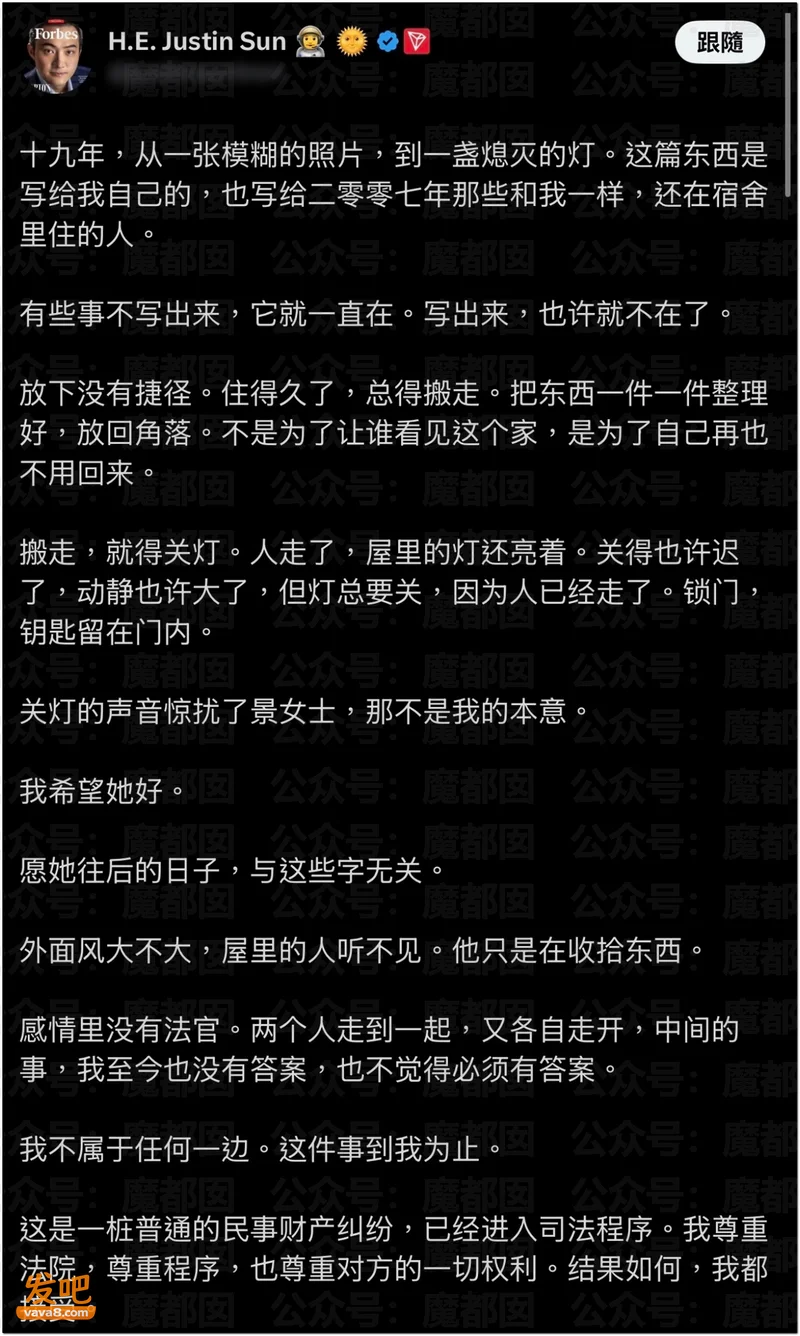Viewport: 800px width, 1336px height.
Task: Open the H.E. Justin Sun profile name
Action: pos(197,41)
